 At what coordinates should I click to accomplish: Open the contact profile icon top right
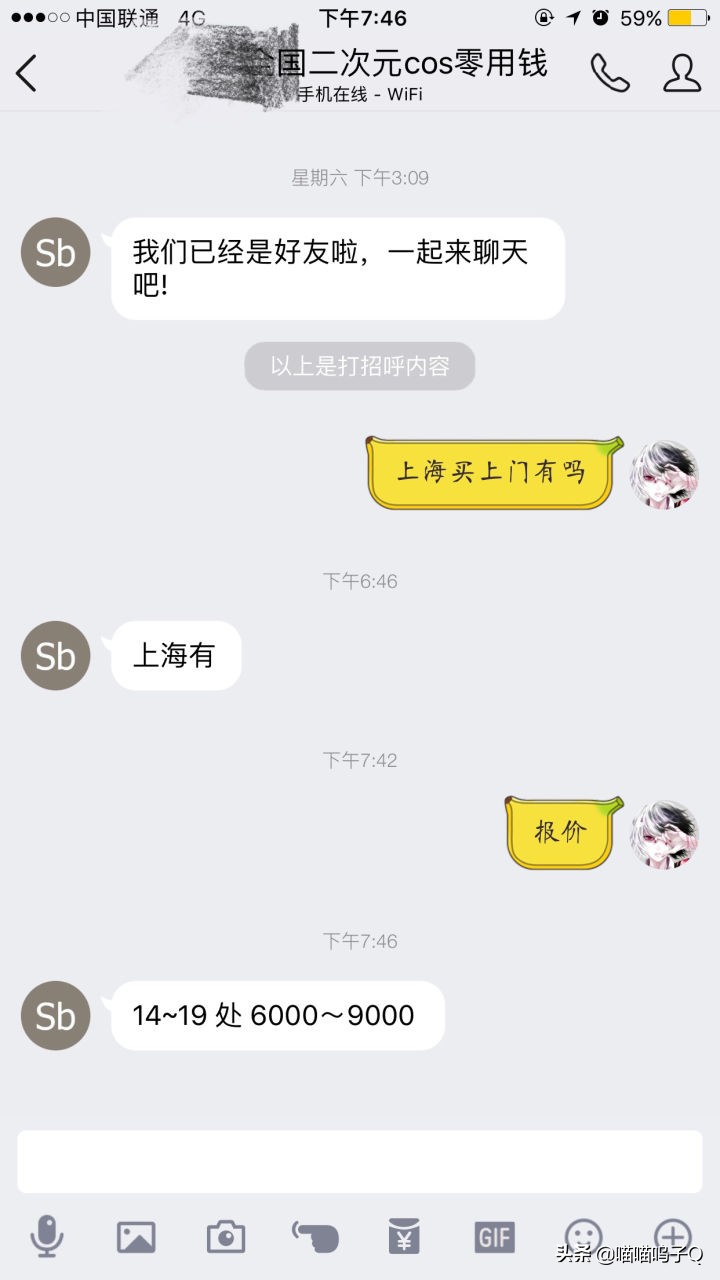click(682, 73)
